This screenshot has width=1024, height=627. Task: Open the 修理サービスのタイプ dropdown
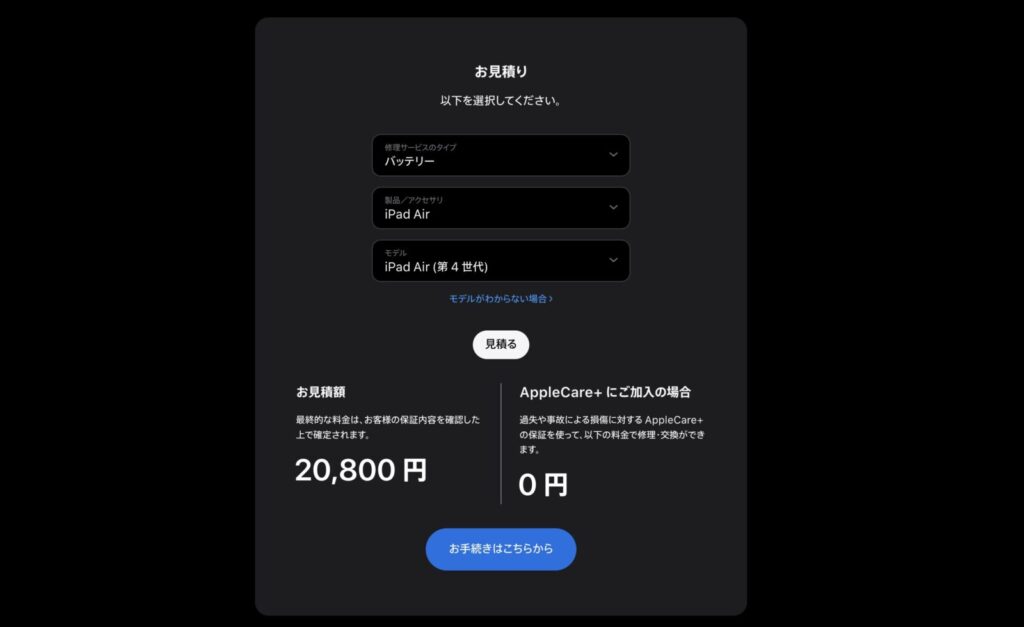501,155
